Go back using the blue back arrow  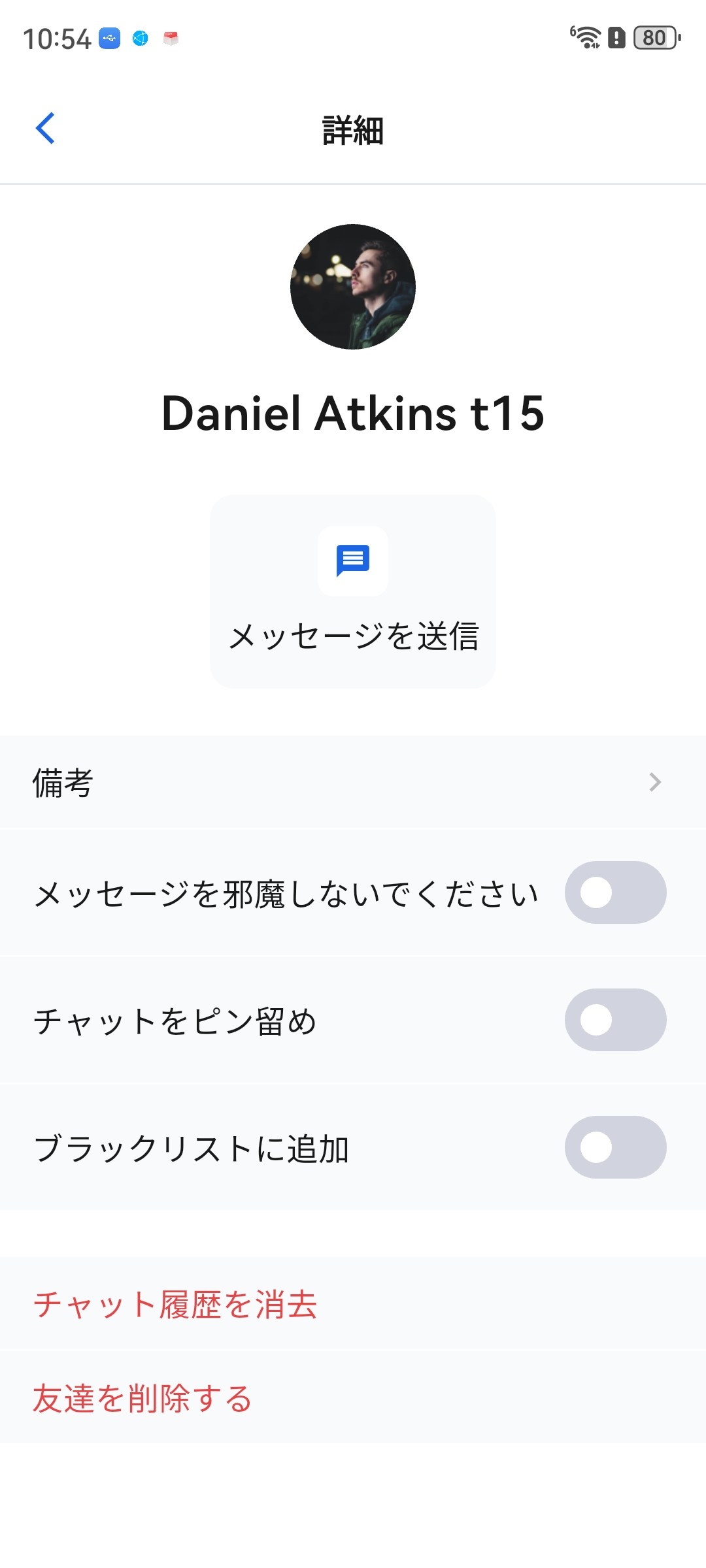45,128
